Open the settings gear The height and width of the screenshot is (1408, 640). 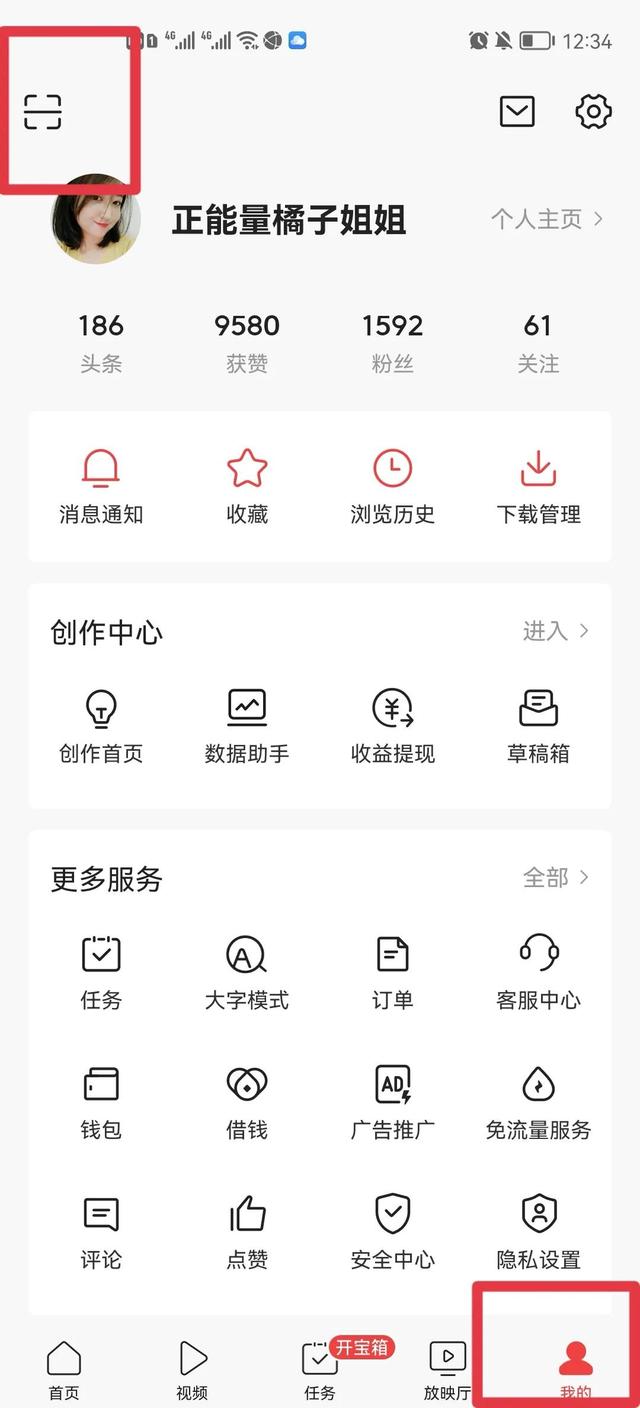tap(593, 112)
